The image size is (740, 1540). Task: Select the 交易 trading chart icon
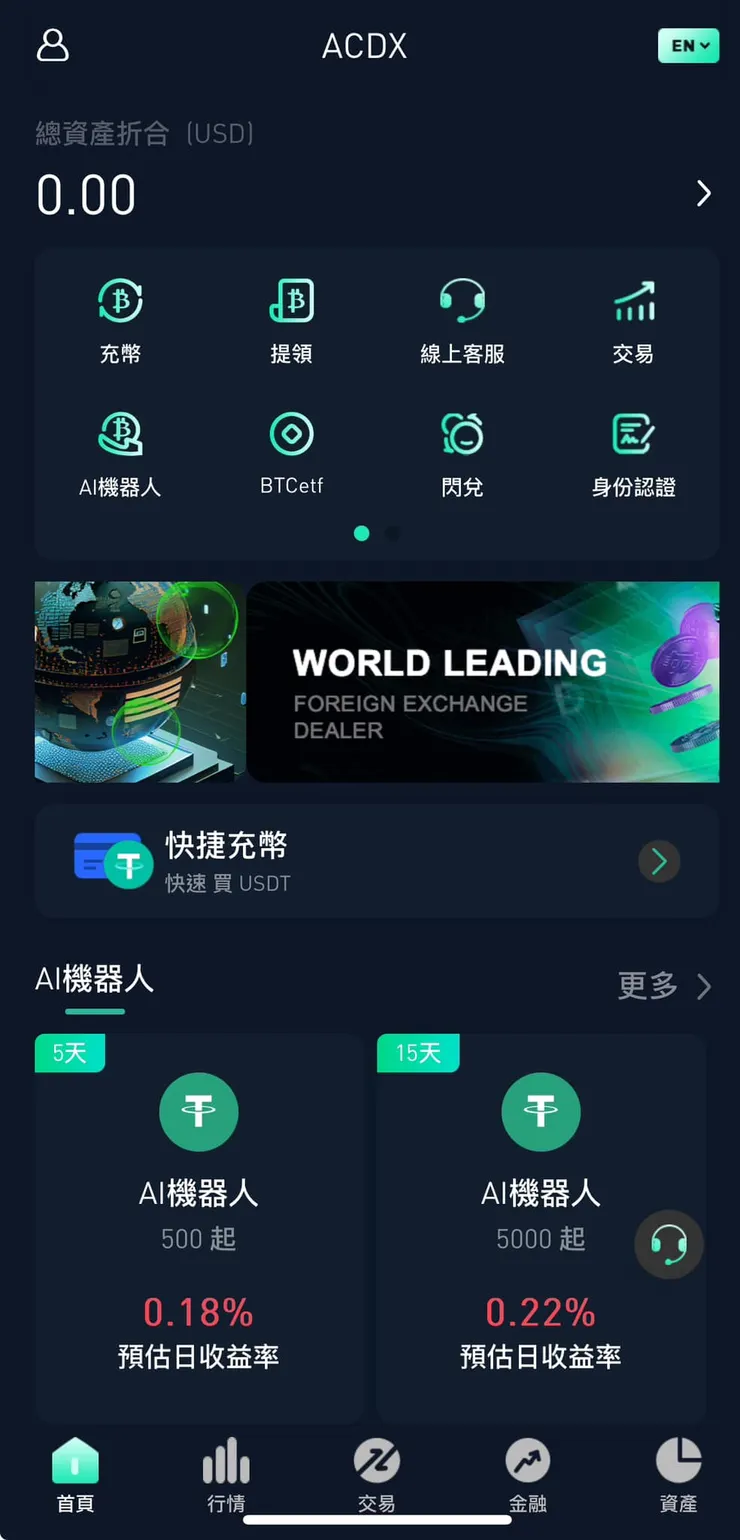(633, 315)
